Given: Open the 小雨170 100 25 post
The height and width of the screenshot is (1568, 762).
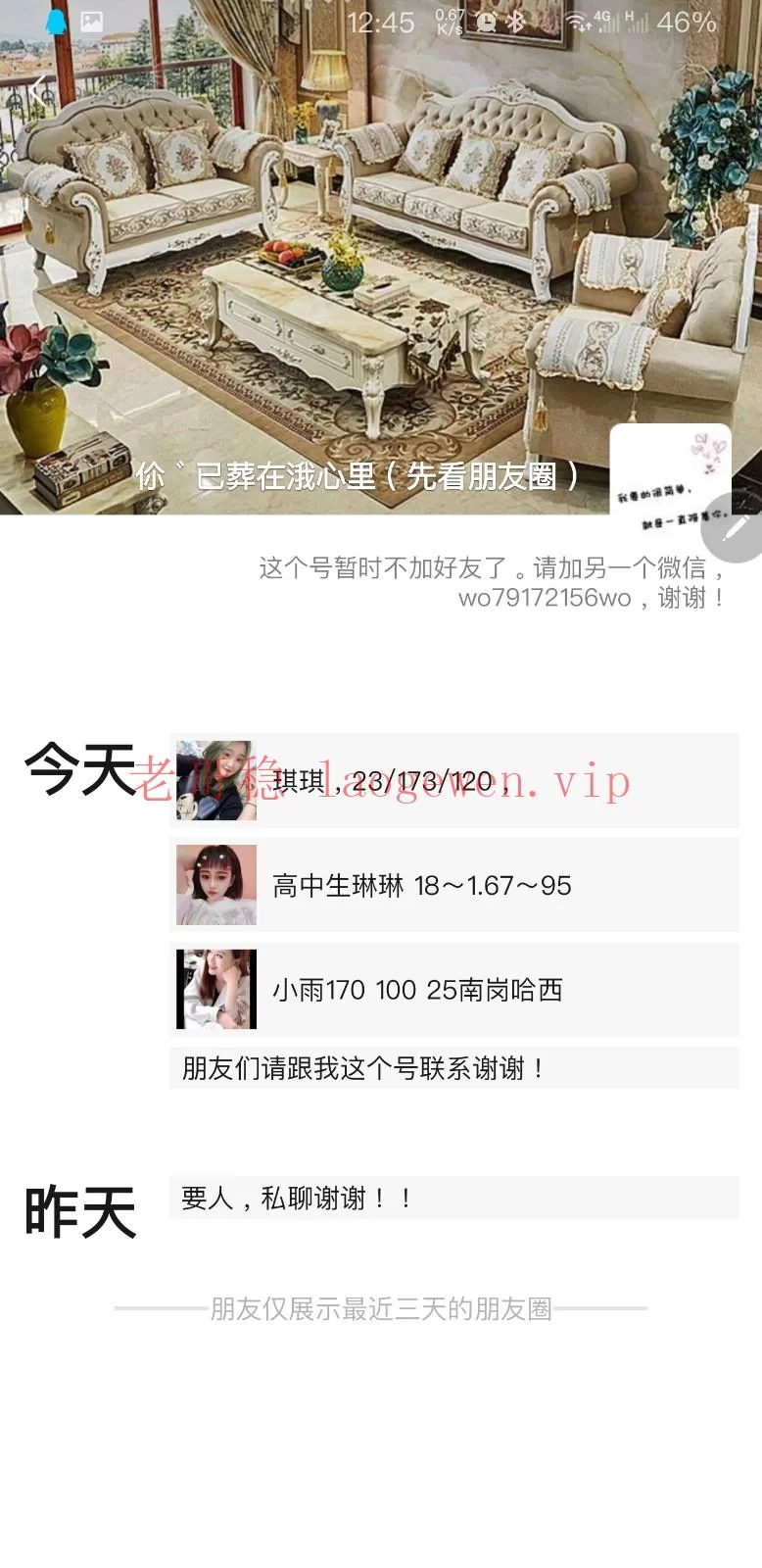Looking at the screenshot, I should pyautogui.click(x=453, y=990).
